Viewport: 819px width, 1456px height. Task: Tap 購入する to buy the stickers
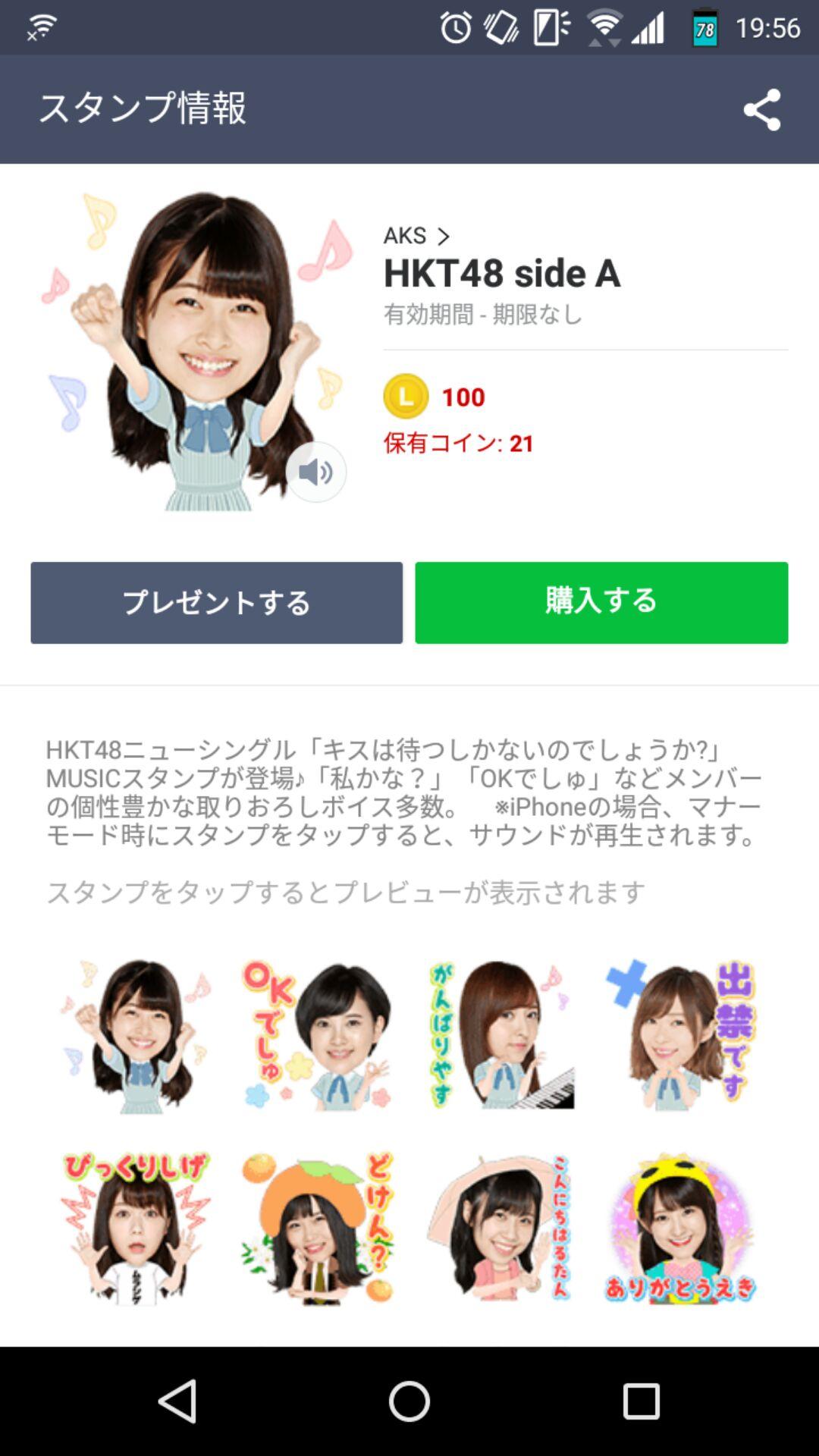601,603
